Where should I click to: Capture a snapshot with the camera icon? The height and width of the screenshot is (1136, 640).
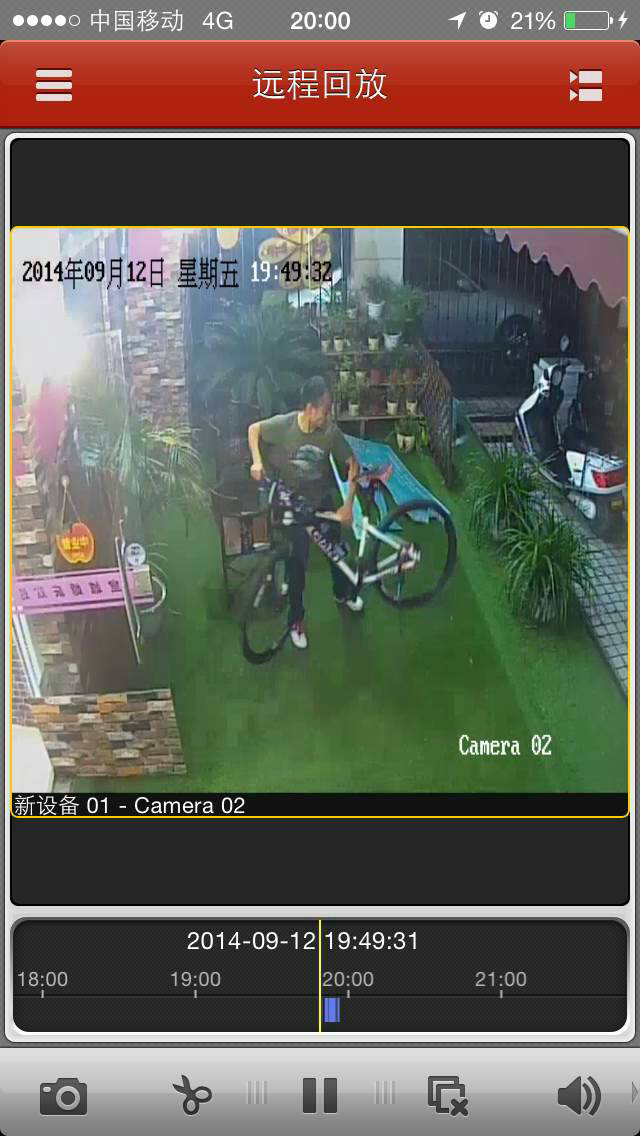pyautogui.click(x=64, y=1096)
